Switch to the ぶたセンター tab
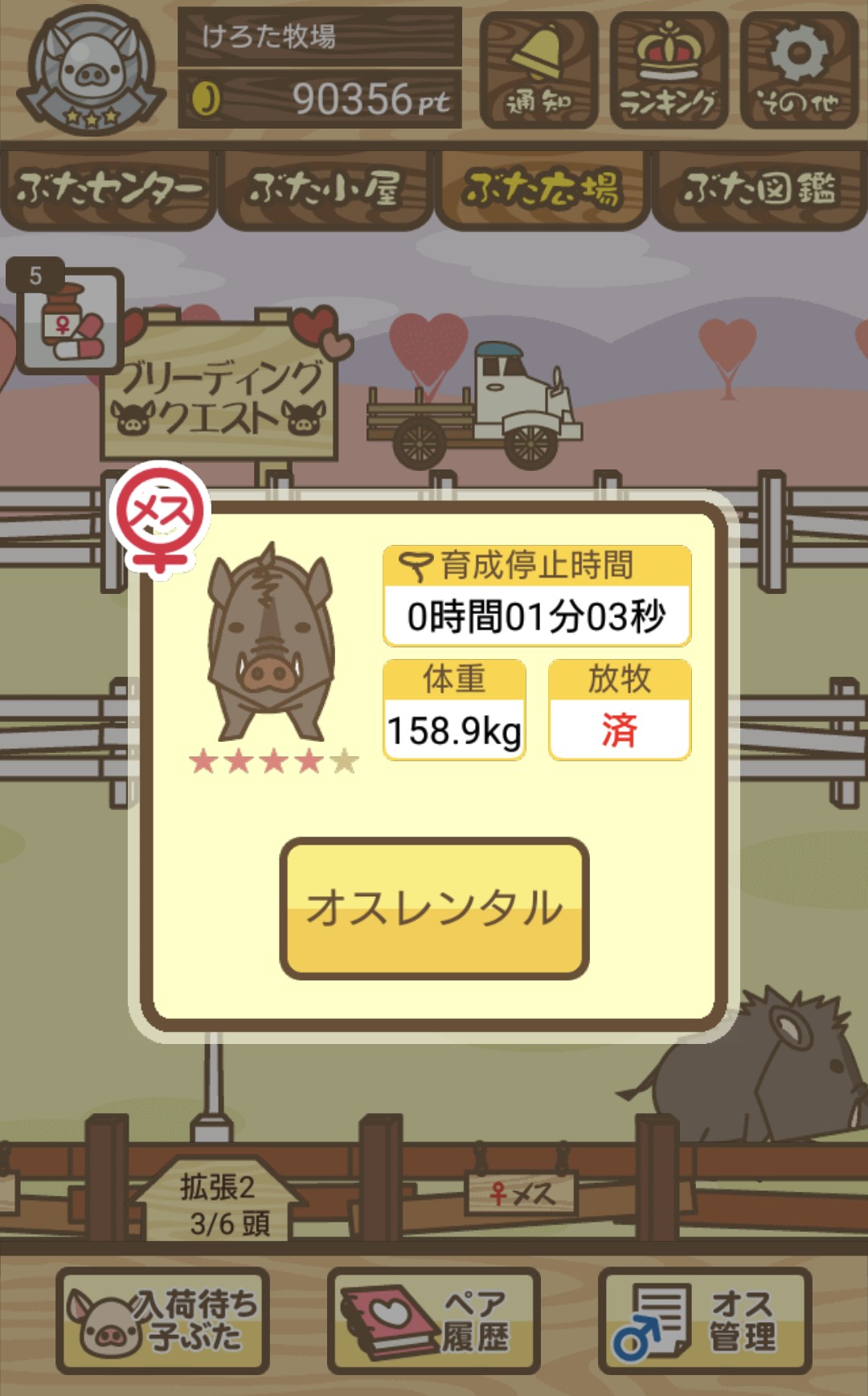The width and height of the screenshot is (868, 1396). pyautogui.click(x=108, y=190)
